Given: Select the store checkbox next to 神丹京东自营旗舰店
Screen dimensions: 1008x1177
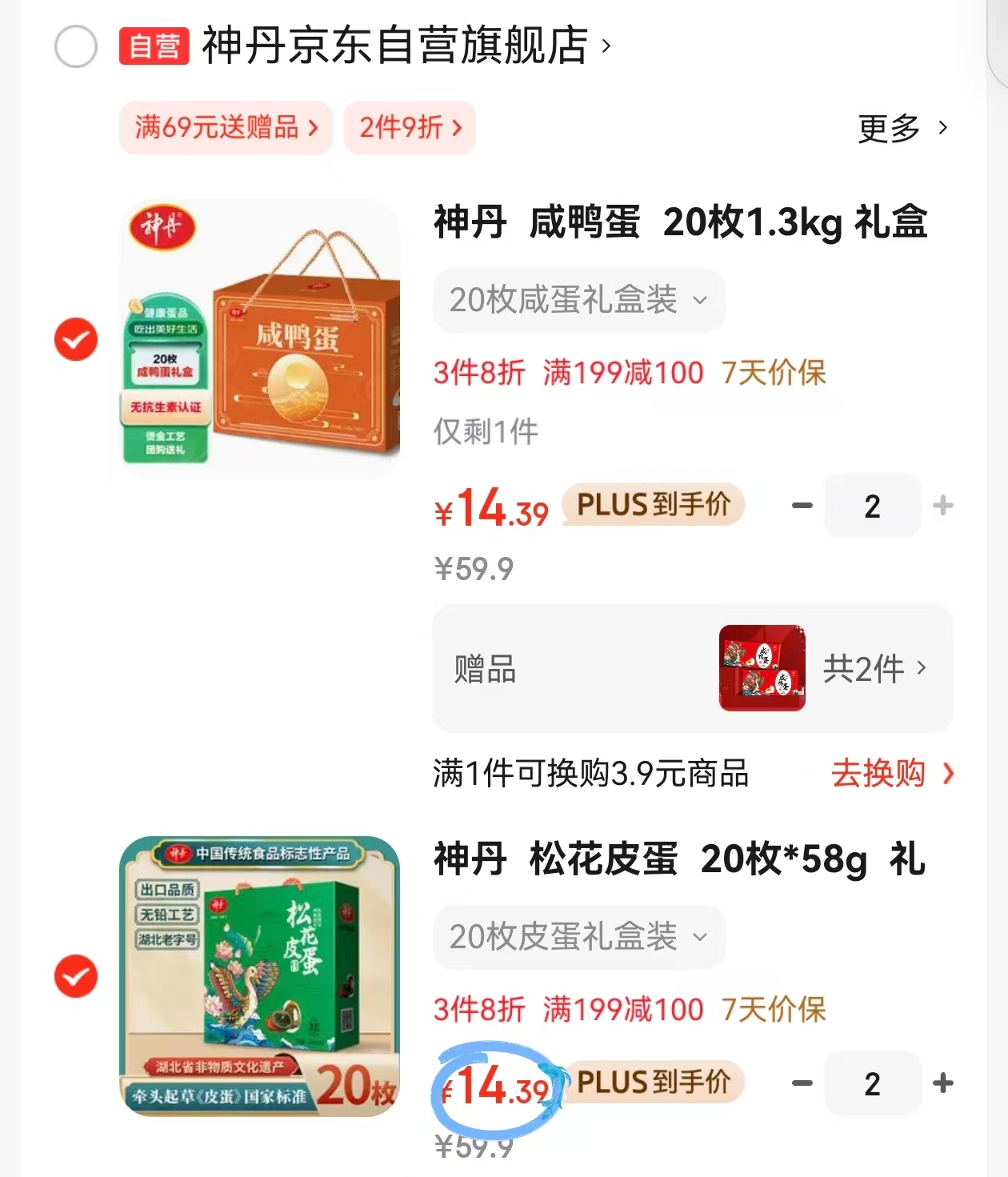Looking at the screenshot, I should tap(76, 46).
